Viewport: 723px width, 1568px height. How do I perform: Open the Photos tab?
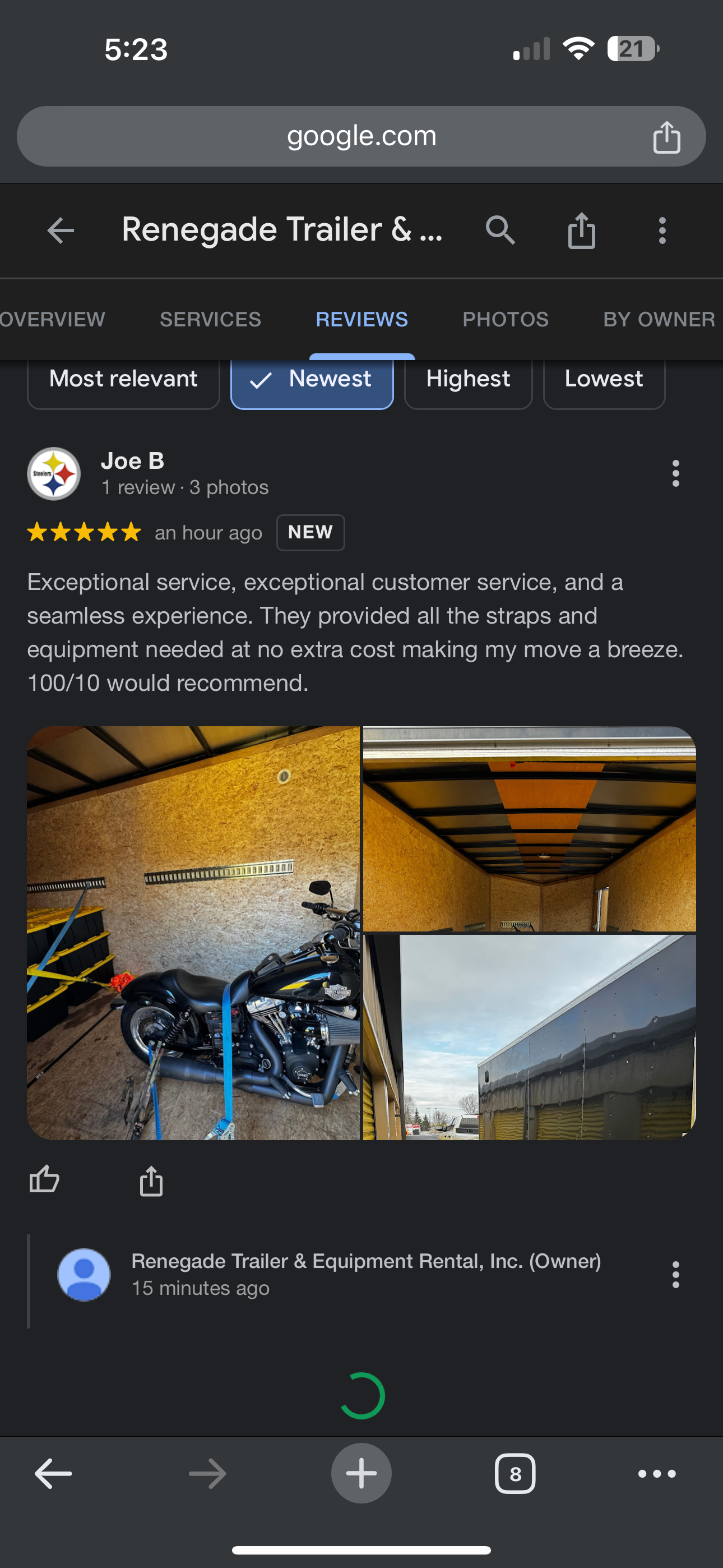click(505, 319)
